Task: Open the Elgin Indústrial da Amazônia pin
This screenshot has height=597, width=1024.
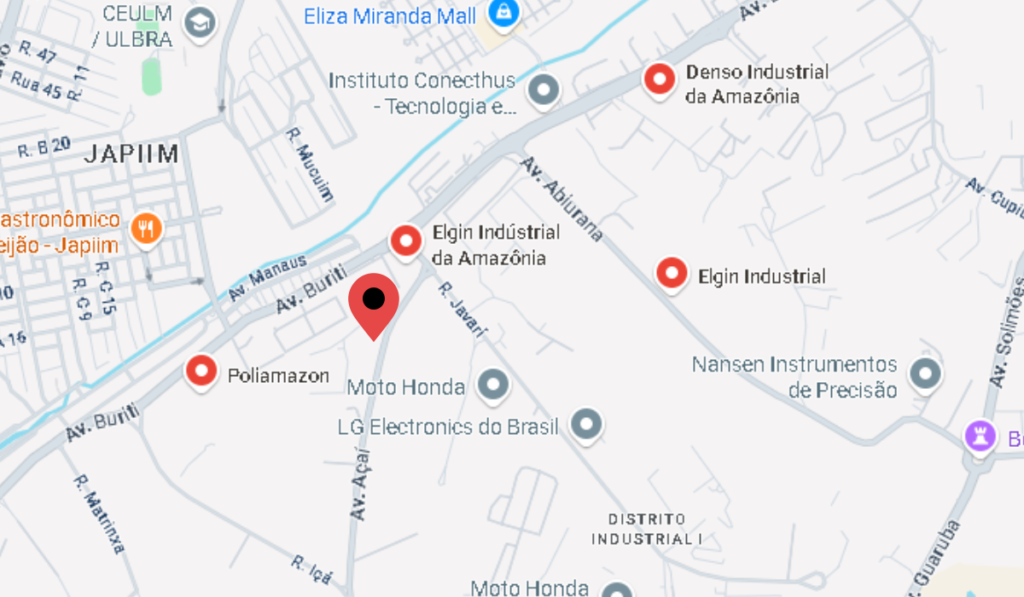Action: (406, 241)
